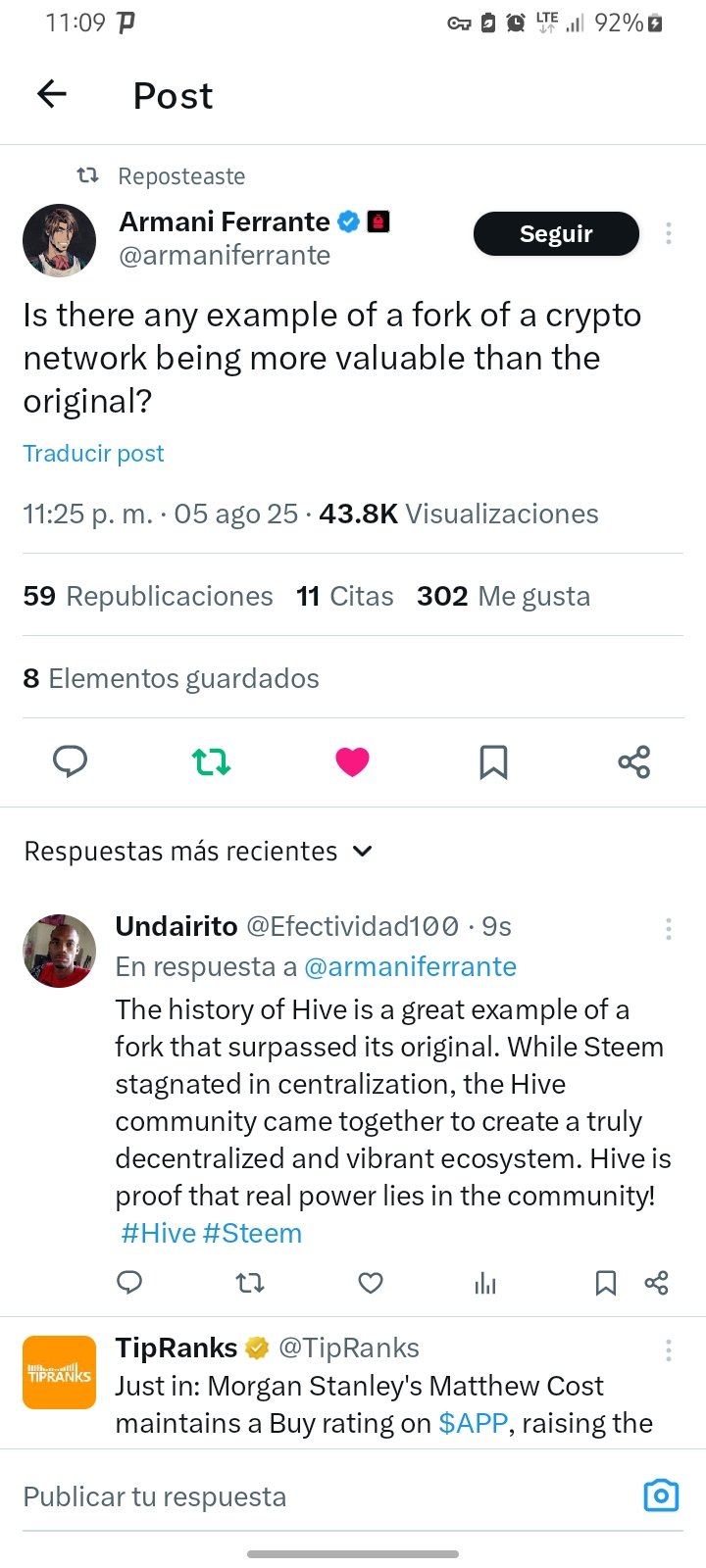This screenshot has width=706, height=1568.
Task: Open the #Hive hashtag
Action: (158, 1233)
